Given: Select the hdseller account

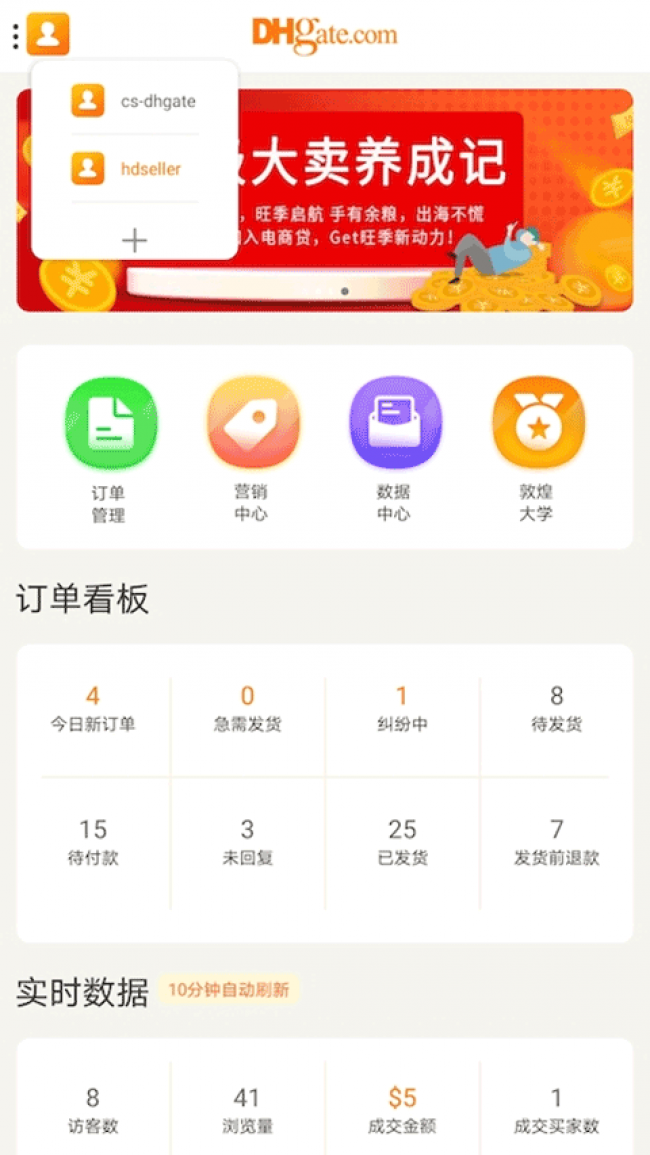Looking at the screenshot, I should [134, 169].
